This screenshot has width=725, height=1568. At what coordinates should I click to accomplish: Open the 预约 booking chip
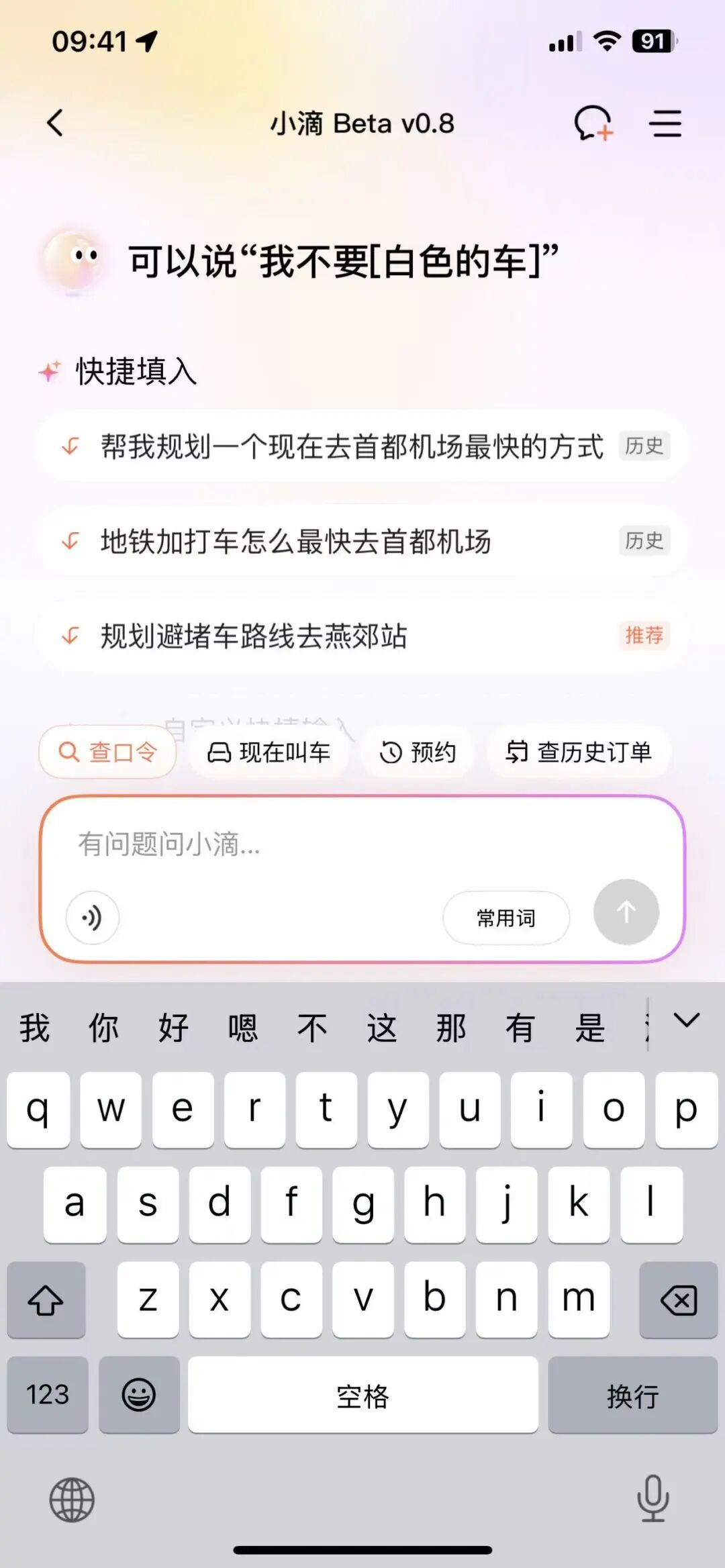[x=418, y=752]
